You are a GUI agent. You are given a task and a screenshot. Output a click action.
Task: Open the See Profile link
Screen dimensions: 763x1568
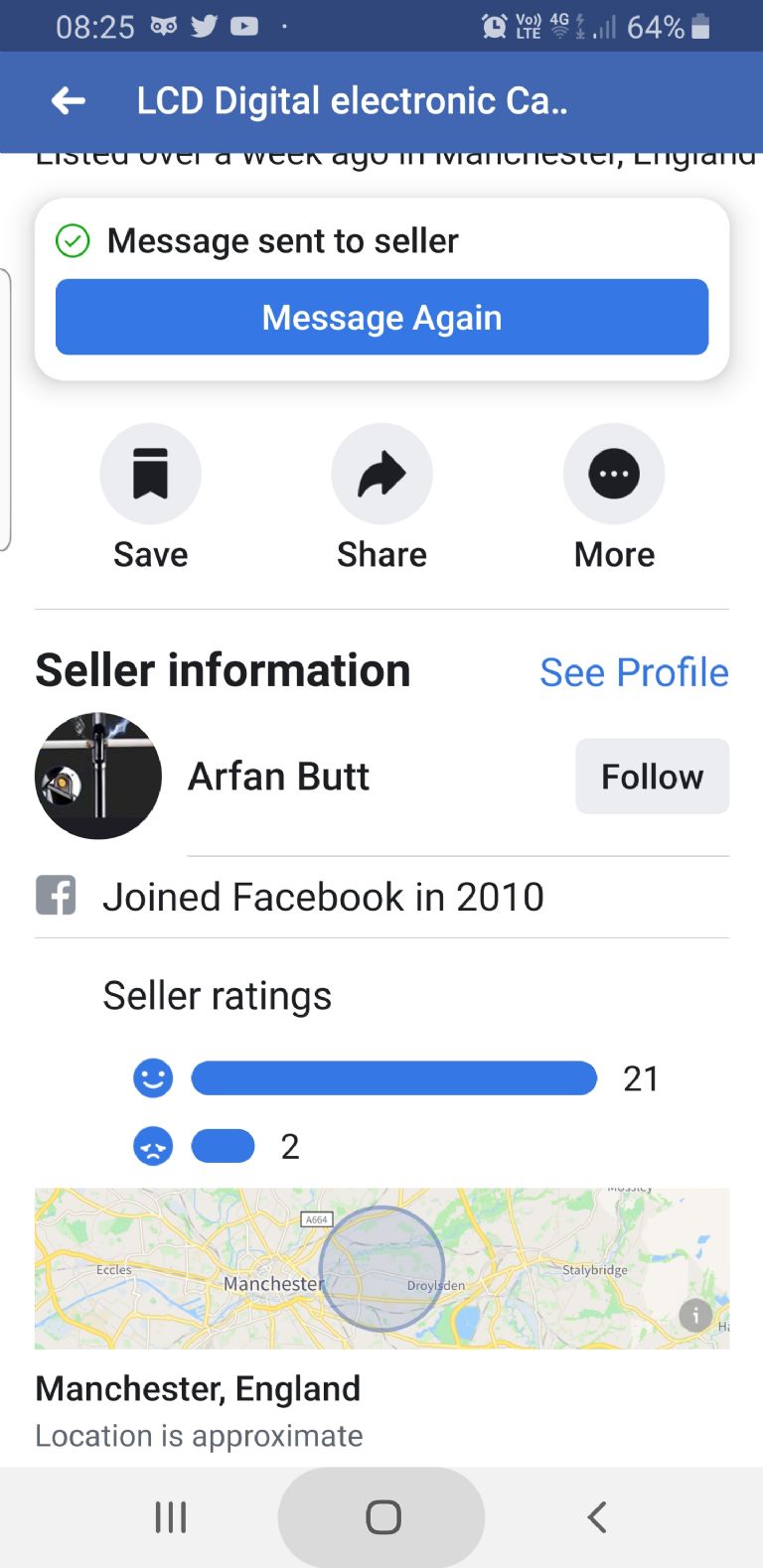(634, 672)
